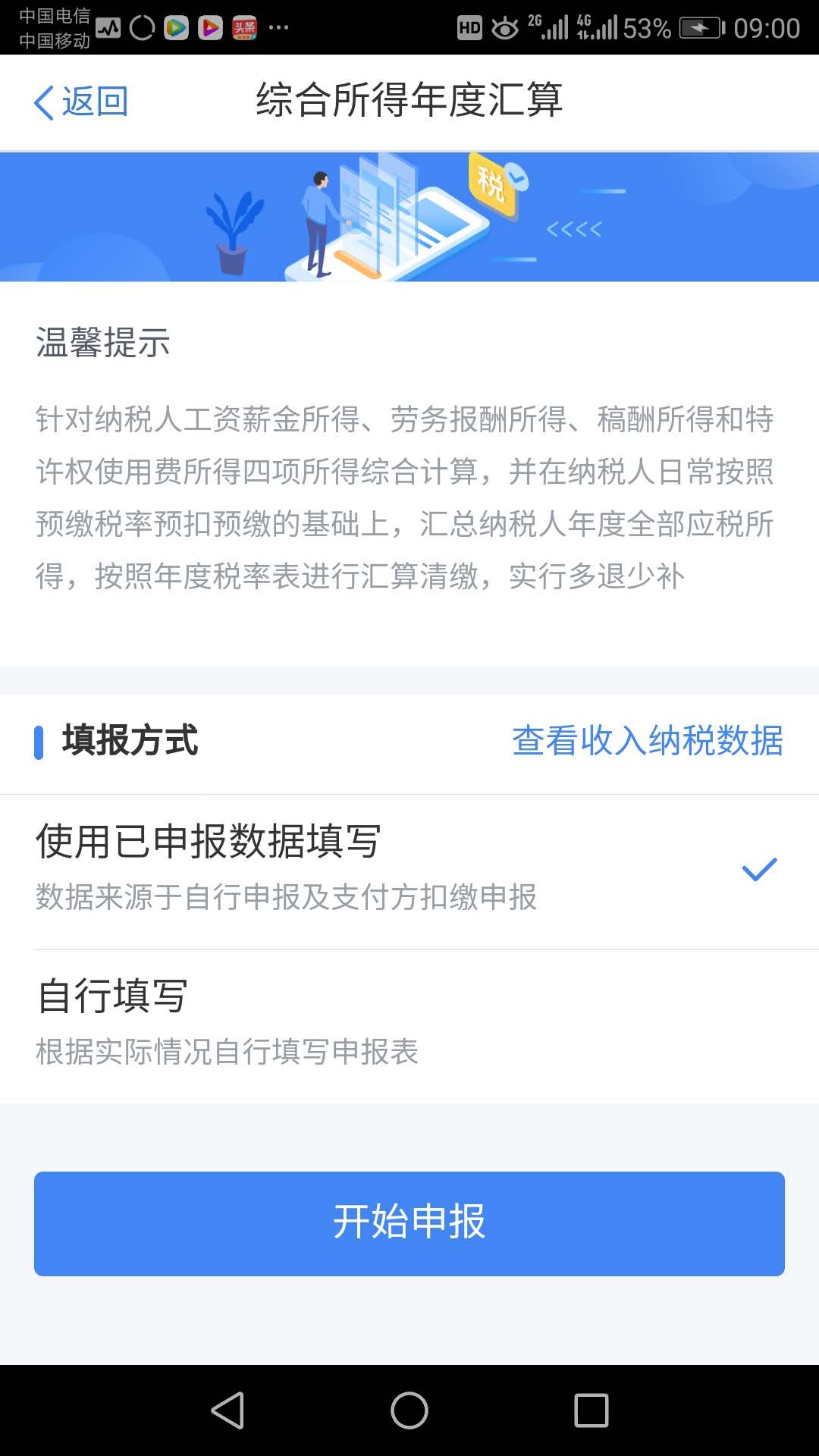The image size is (819, 1456).
Task: Tap the 综合所得年度汇算 title bar
Action: 409,100
